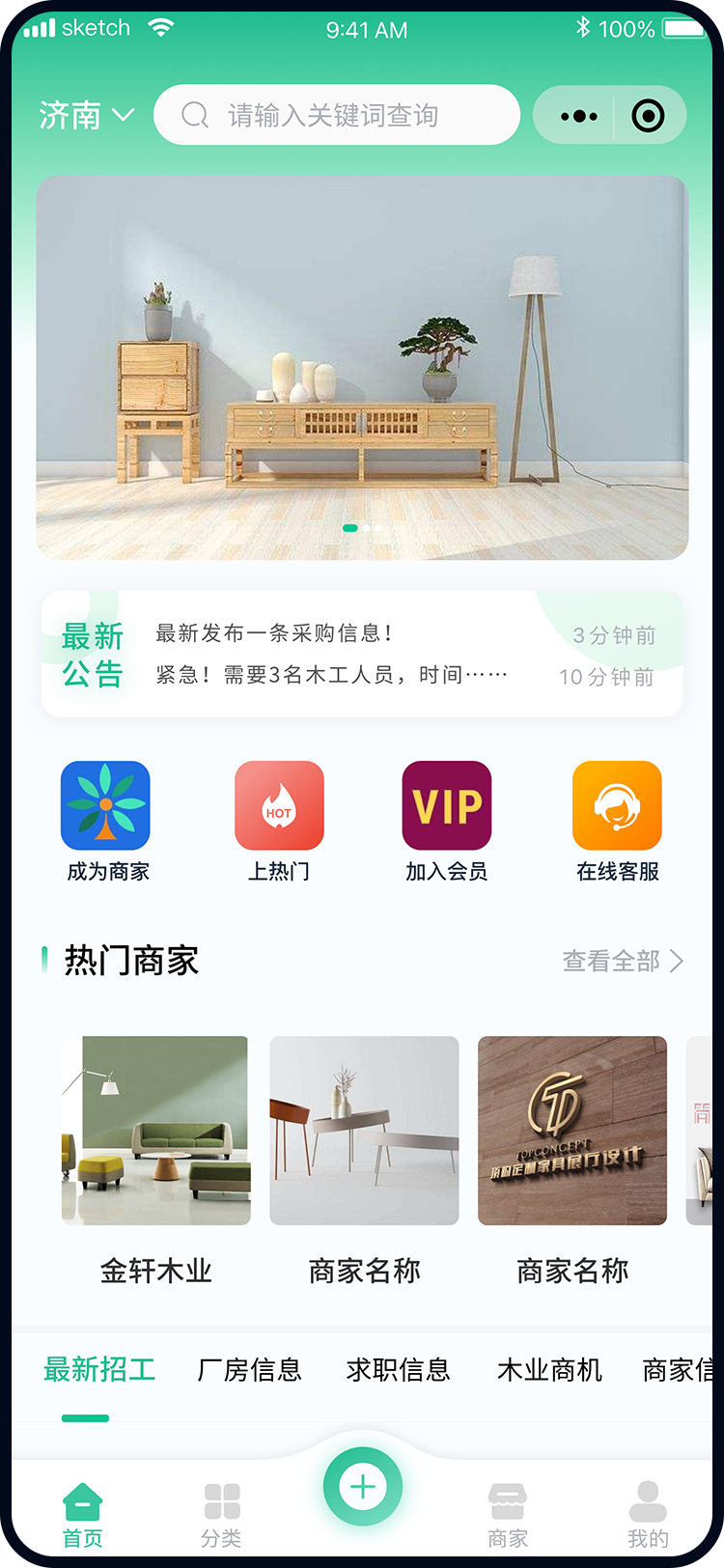
Task: View all hot merchants via 查看全部
Action: click(623, 961)
